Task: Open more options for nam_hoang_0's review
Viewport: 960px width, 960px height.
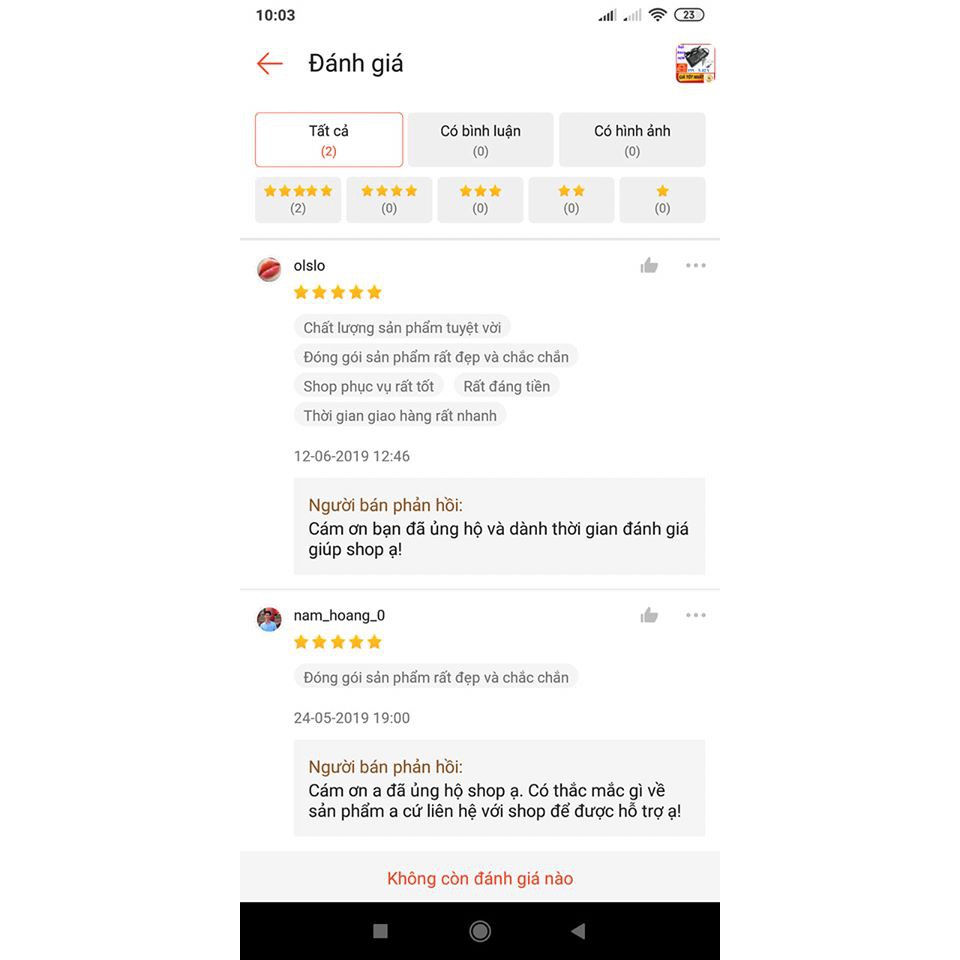Action: pyautogui.click(x=696, y=616)
